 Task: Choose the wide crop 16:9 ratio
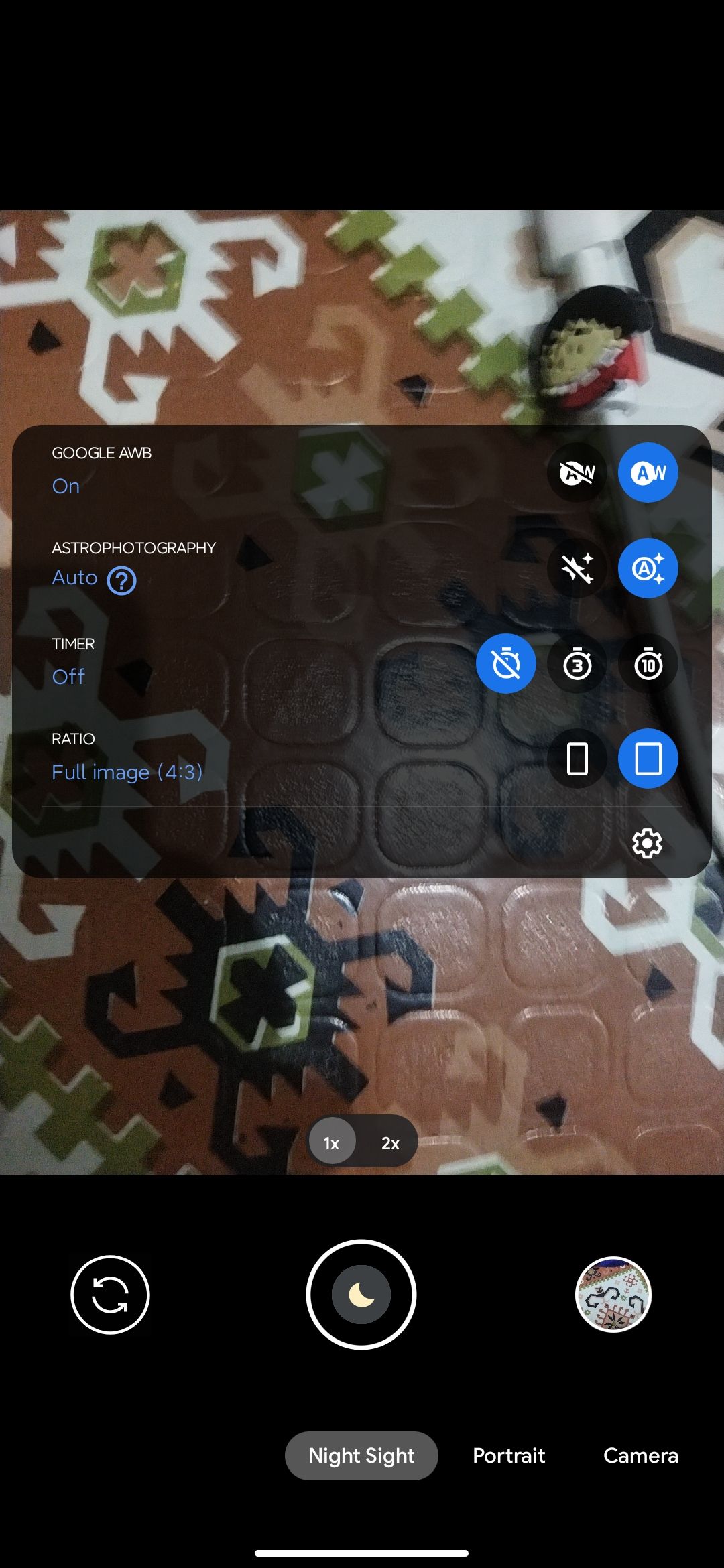click(577, 759)
